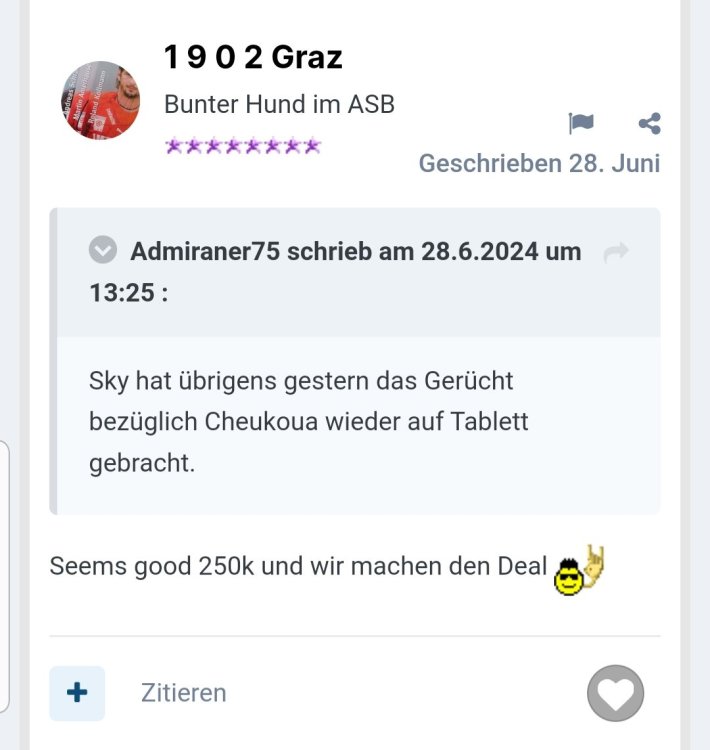Image resolution: width=710 pixels, height=750 pixels.
Task: Share this post
Action: pyautogui.click(x=649, y=123)
